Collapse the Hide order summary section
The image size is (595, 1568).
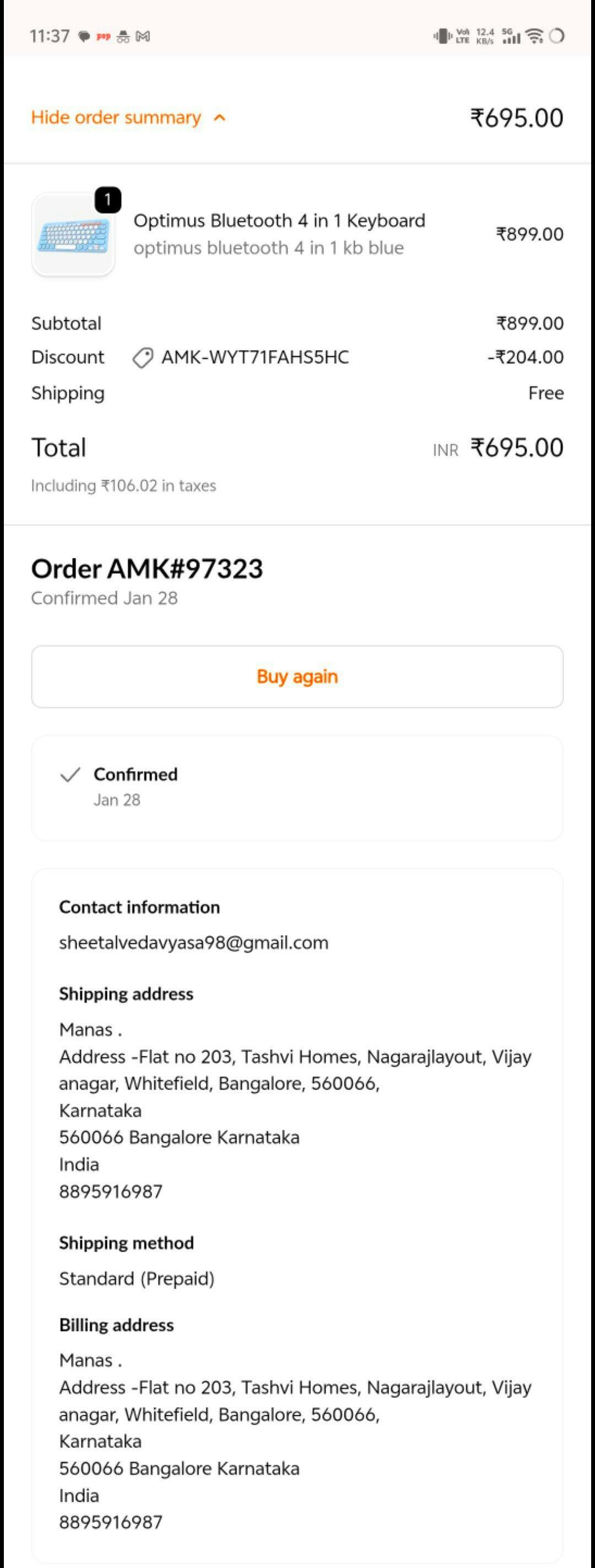128,117
